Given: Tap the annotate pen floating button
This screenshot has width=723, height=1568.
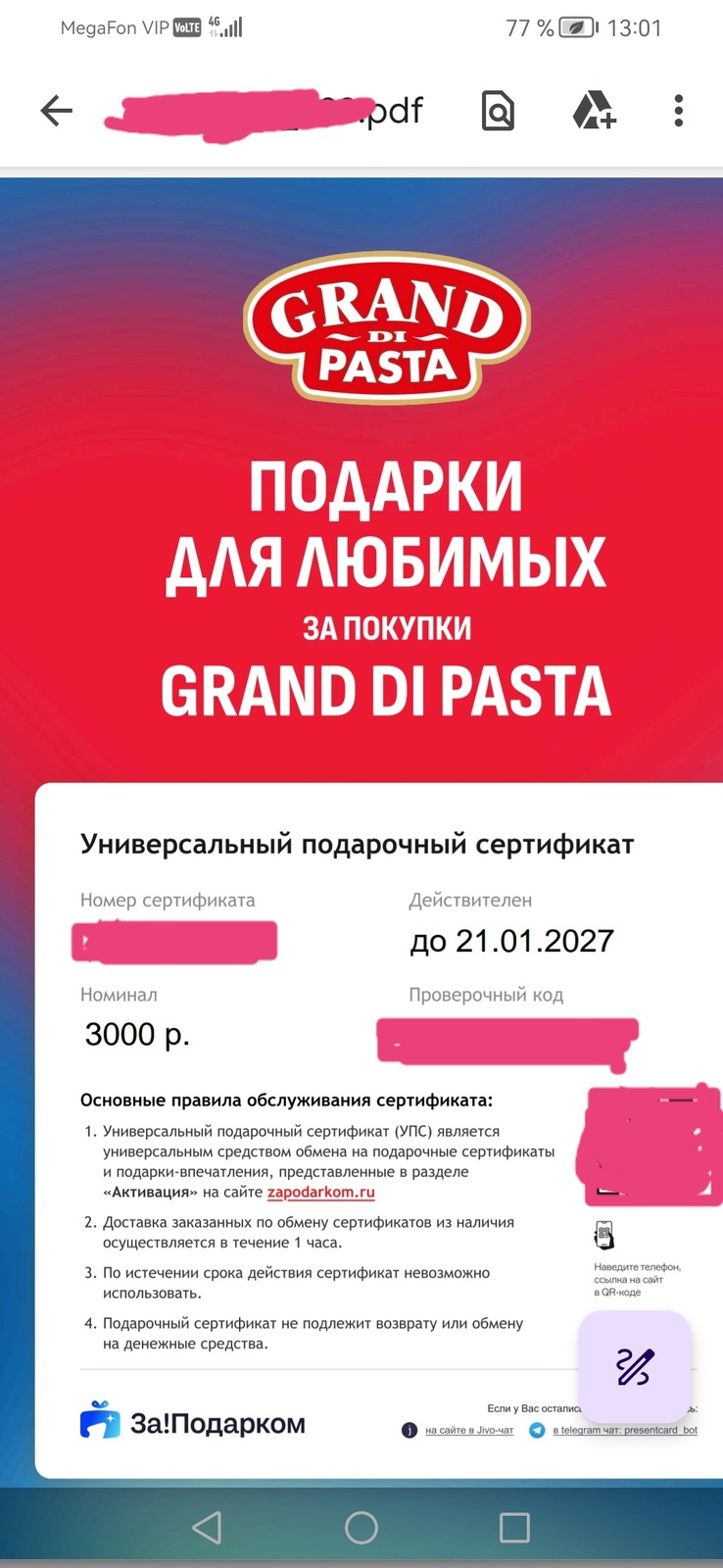Looking at the screenshot, I should [x=634, y=1366].
